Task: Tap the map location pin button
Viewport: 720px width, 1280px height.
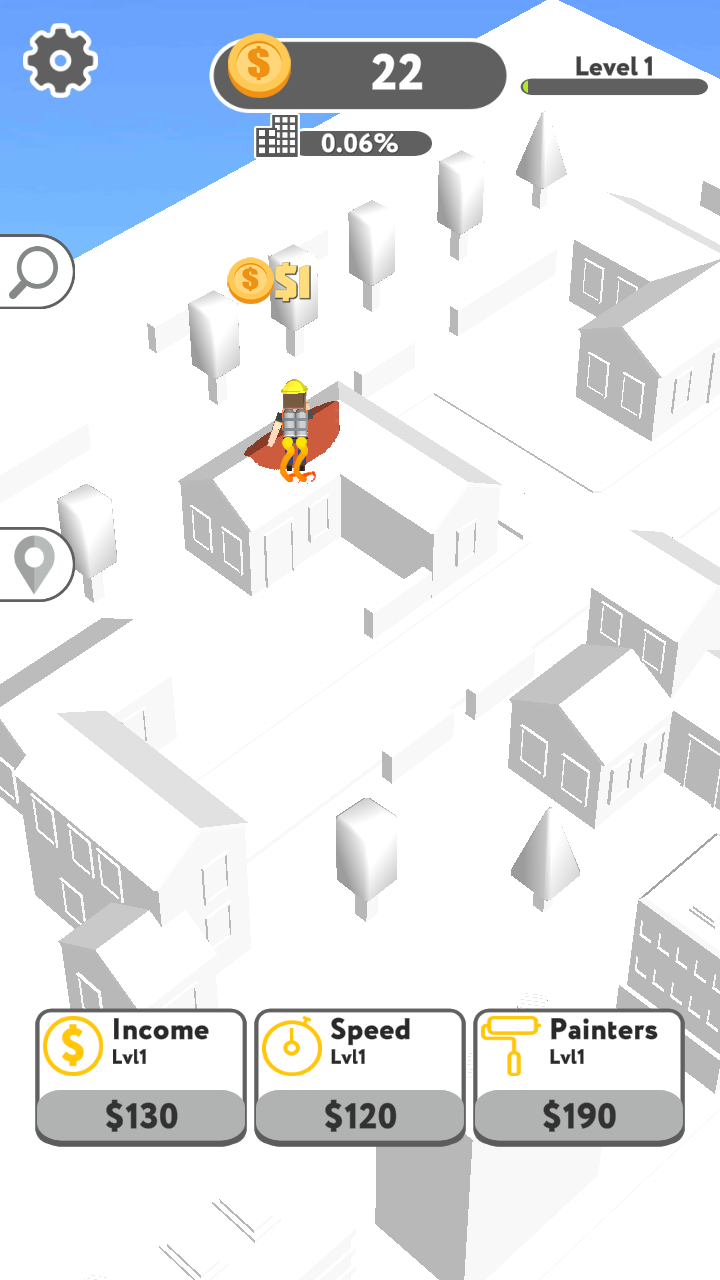Action: [33, 565]
